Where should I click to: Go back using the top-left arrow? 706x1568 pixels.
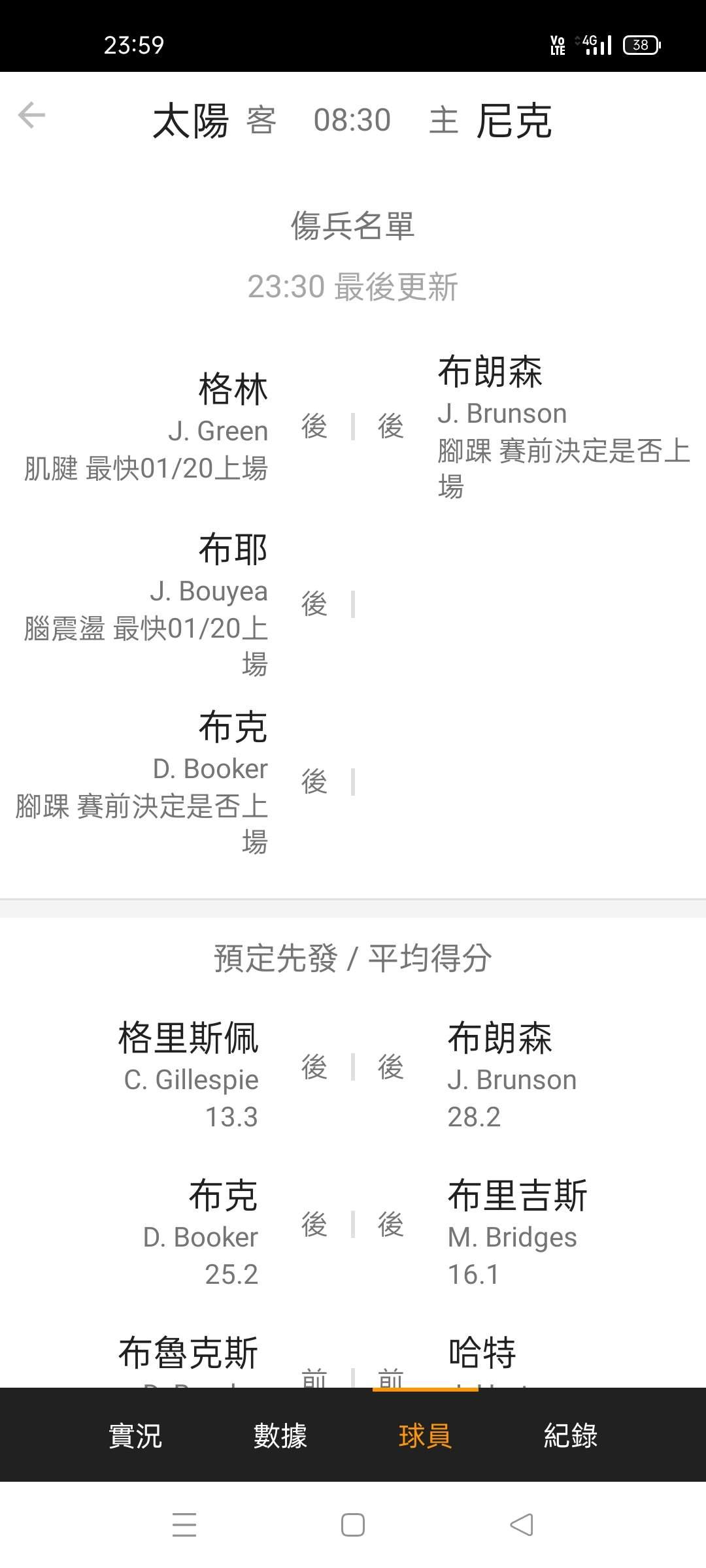pos(31,116)
